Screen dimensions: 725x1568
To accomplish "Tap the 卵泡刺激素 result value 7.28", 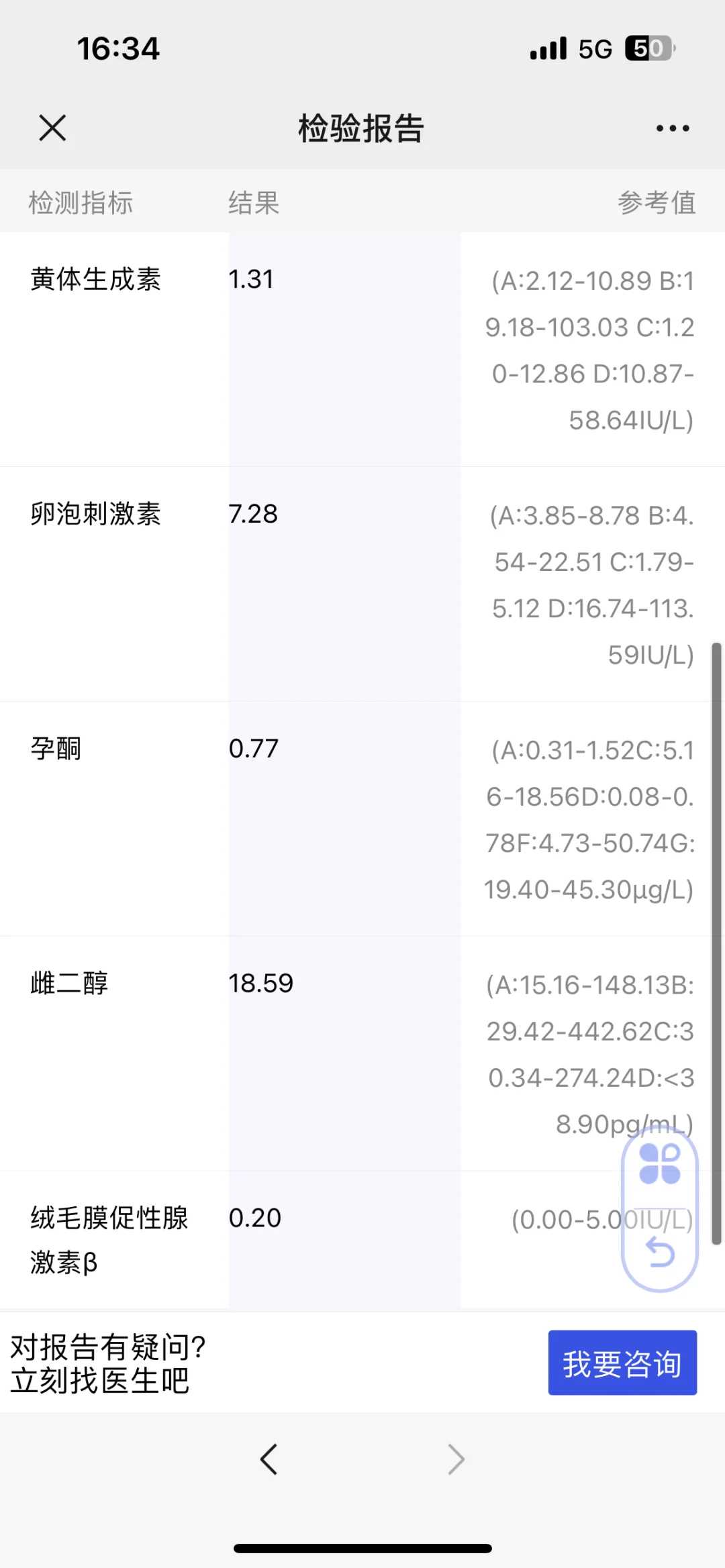I will coord(253,515).
